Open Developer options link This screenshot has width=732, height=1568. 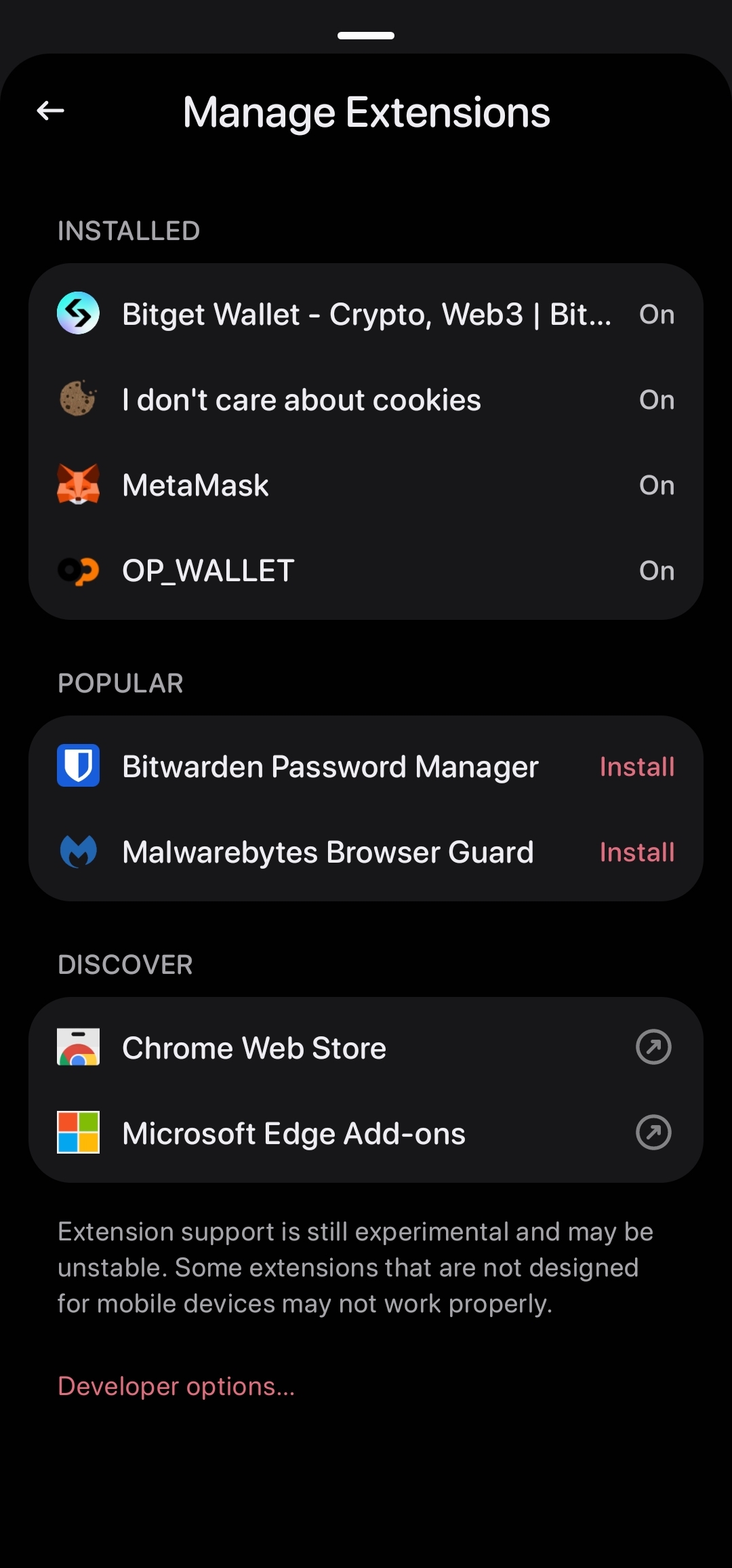tap(176, 1386)
